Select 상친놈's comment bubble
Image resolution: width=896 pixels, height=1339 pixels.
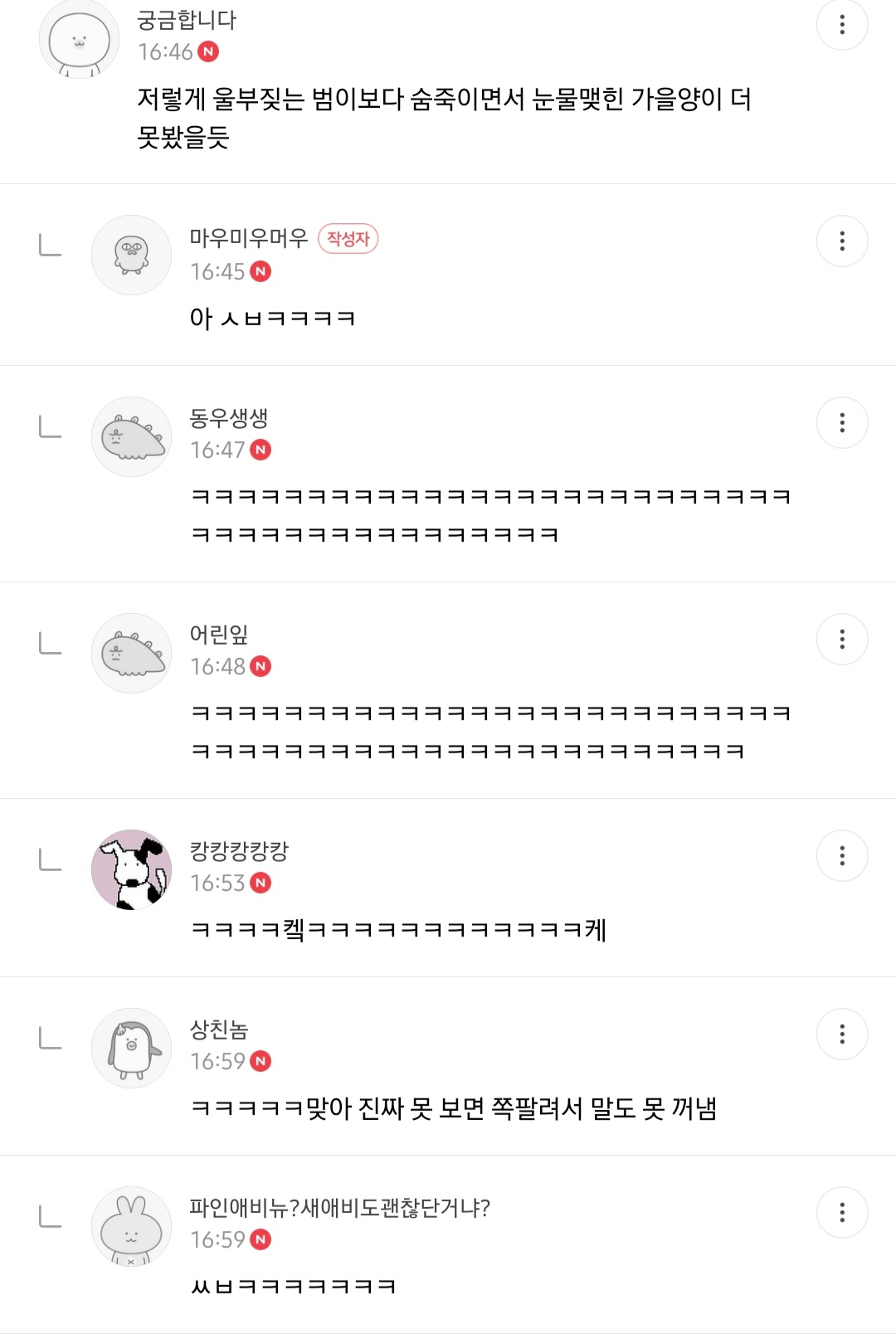point(456,1108)
